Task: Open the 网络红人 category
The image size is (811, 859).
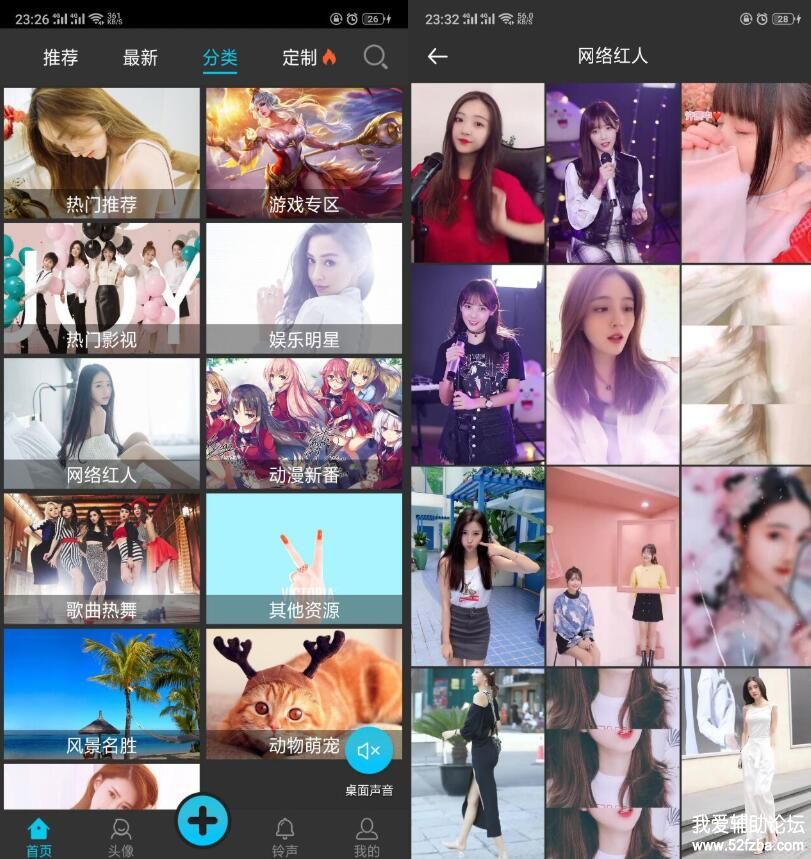Action: pyautogui.click(x=101, y=423)
